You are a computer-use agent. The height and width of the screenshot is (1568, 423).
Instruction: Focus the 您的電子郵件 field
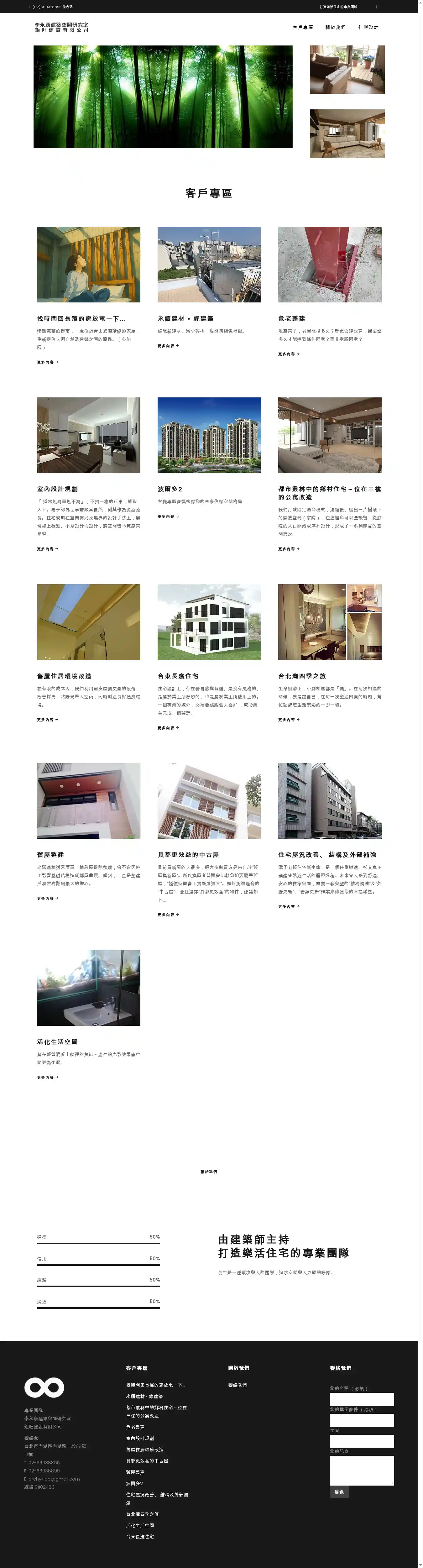click(x=362, y=1420)
